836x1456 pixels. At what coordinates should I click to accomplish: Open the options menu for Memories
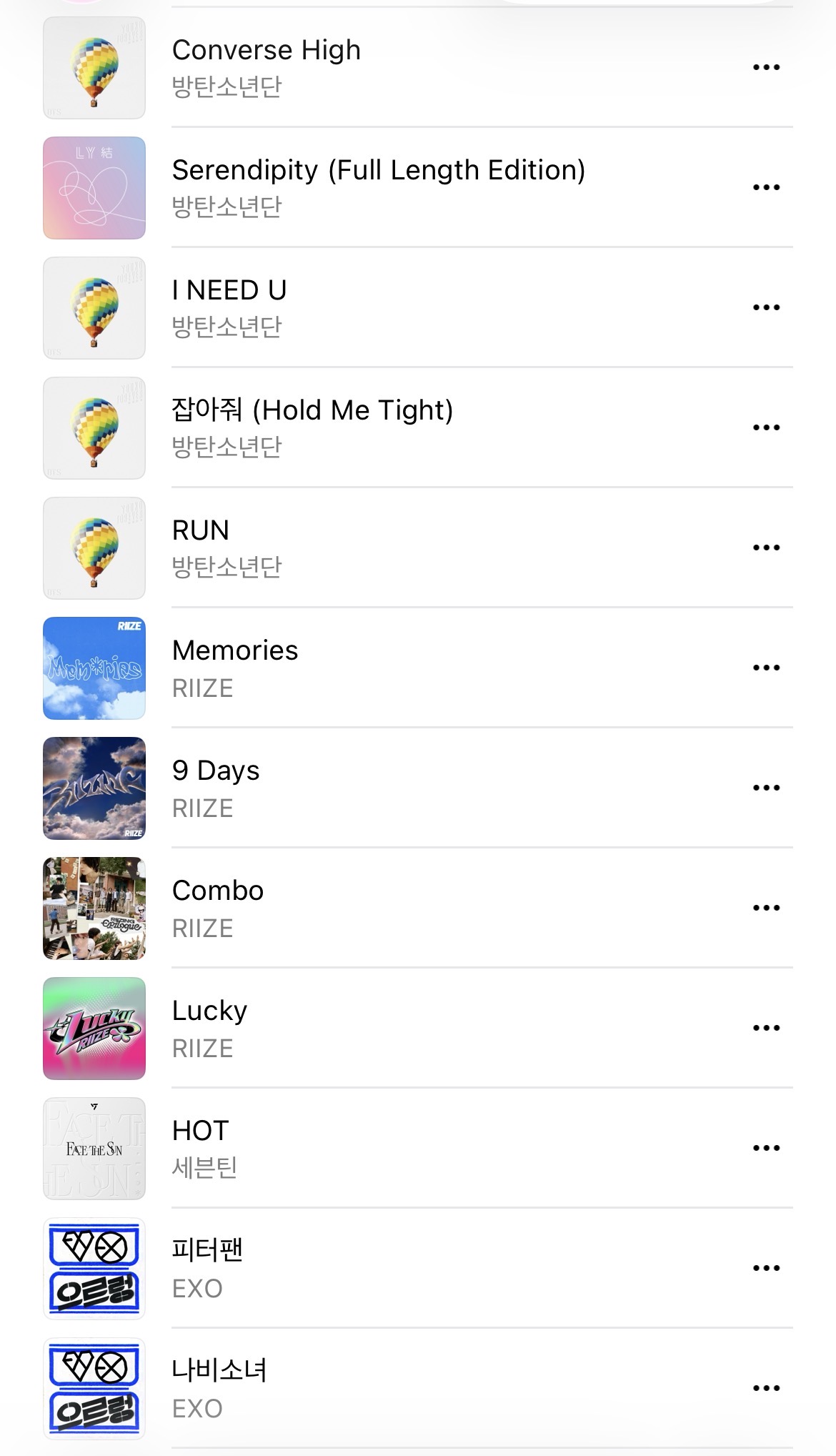pos(766,668)
